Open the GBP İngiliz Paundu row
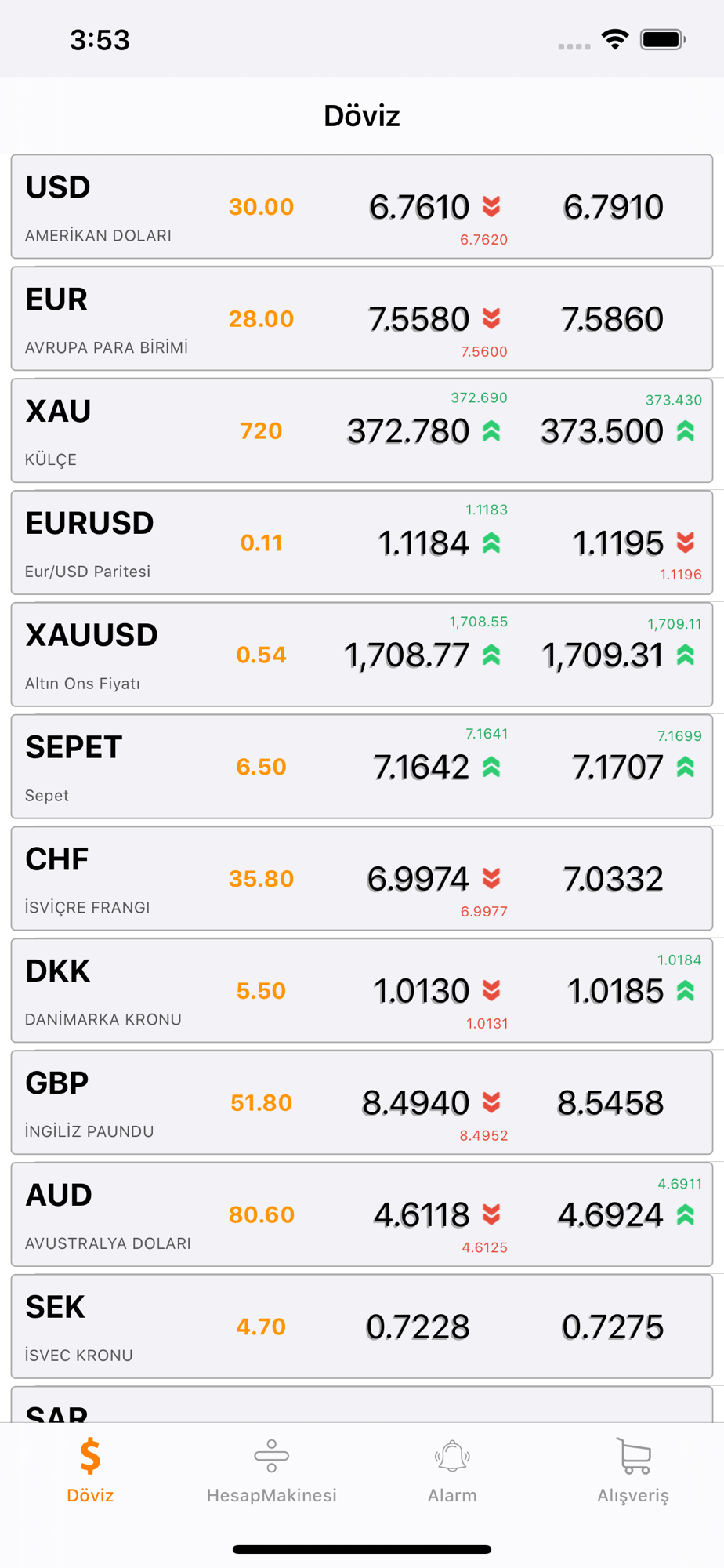Viewport: 724px width, 1568px height. [362, 1103]
